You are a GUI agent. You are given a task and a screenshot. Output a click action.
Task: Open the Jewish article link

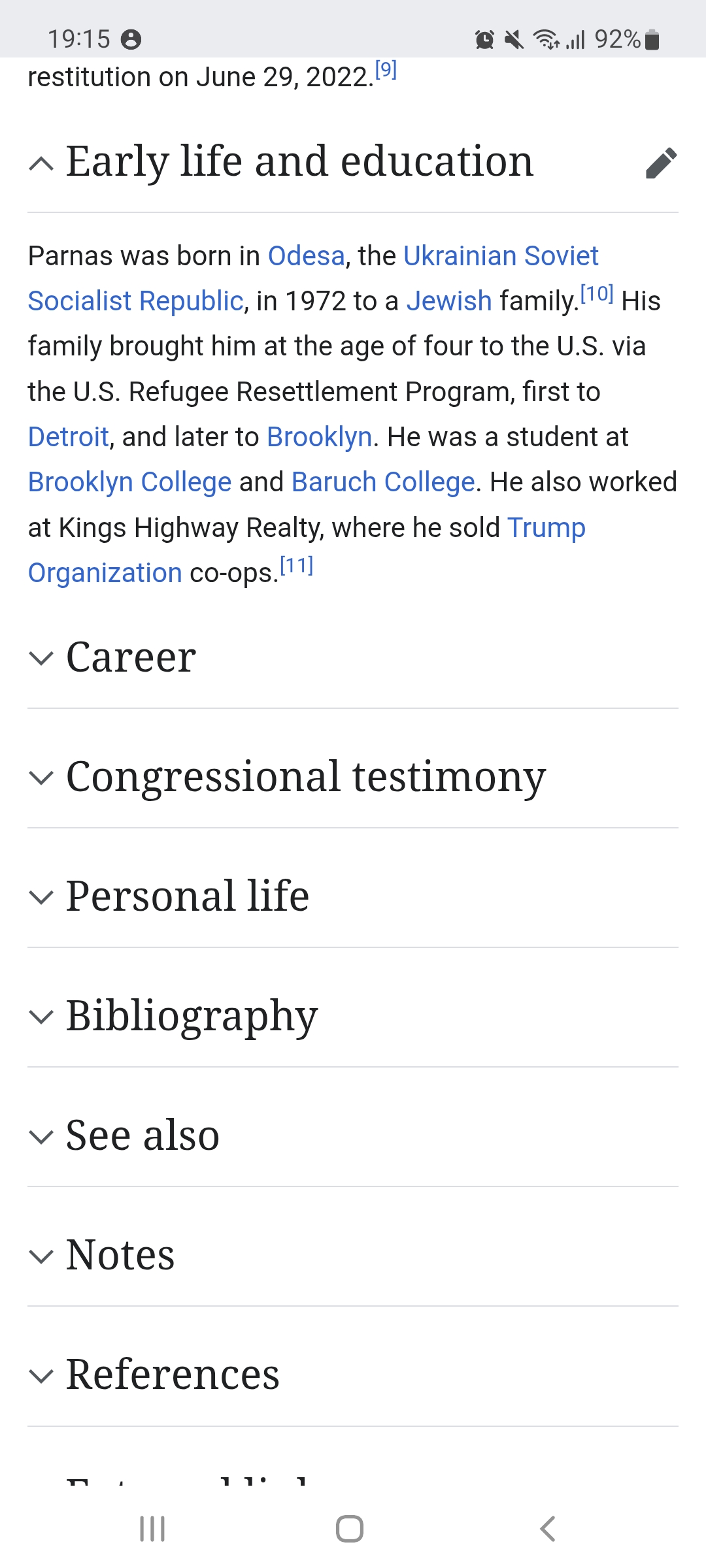click(x=449, y=301)
